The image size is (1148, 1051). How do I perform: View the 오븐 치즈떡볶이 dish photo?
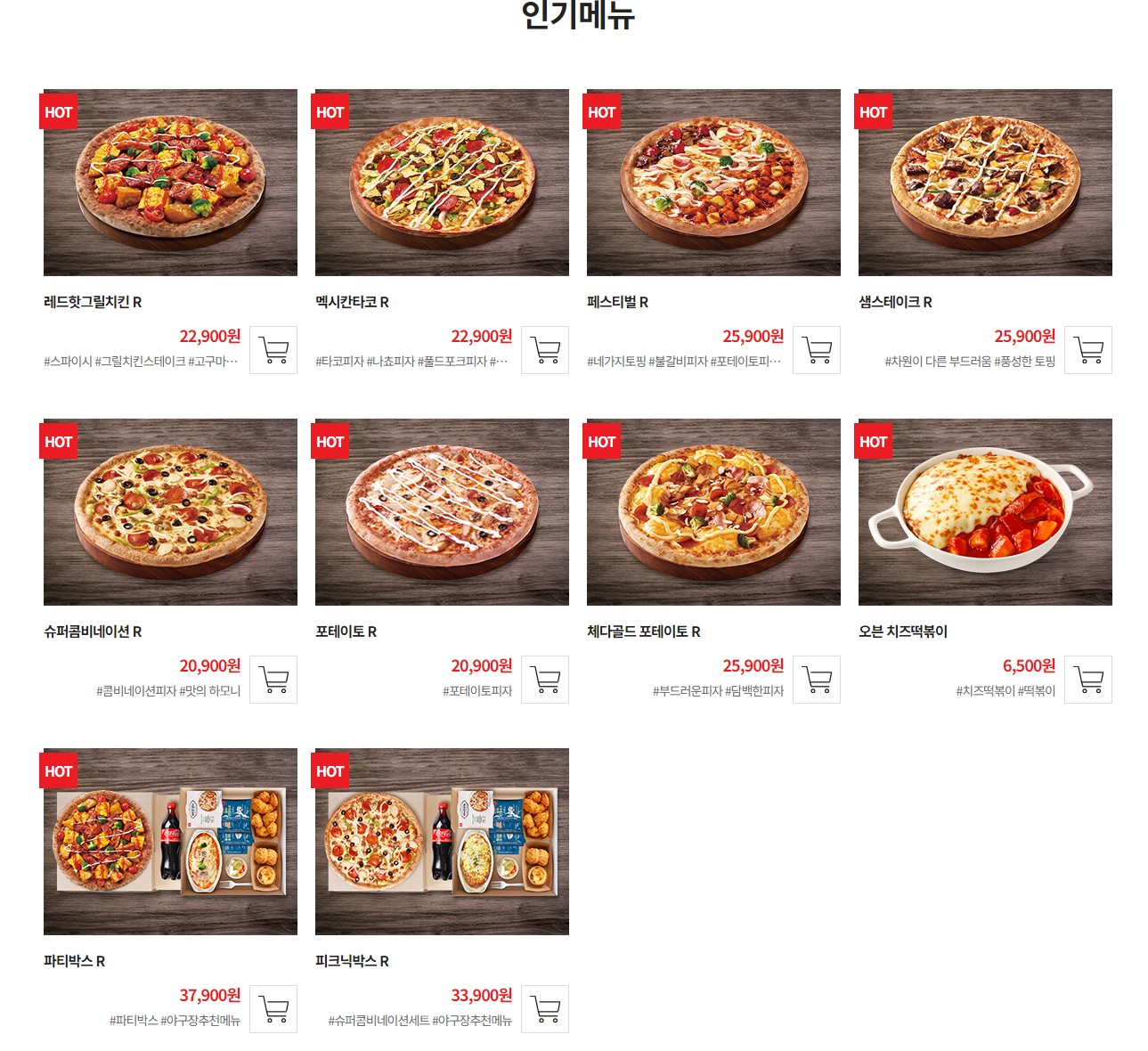[x=985, y=512]
